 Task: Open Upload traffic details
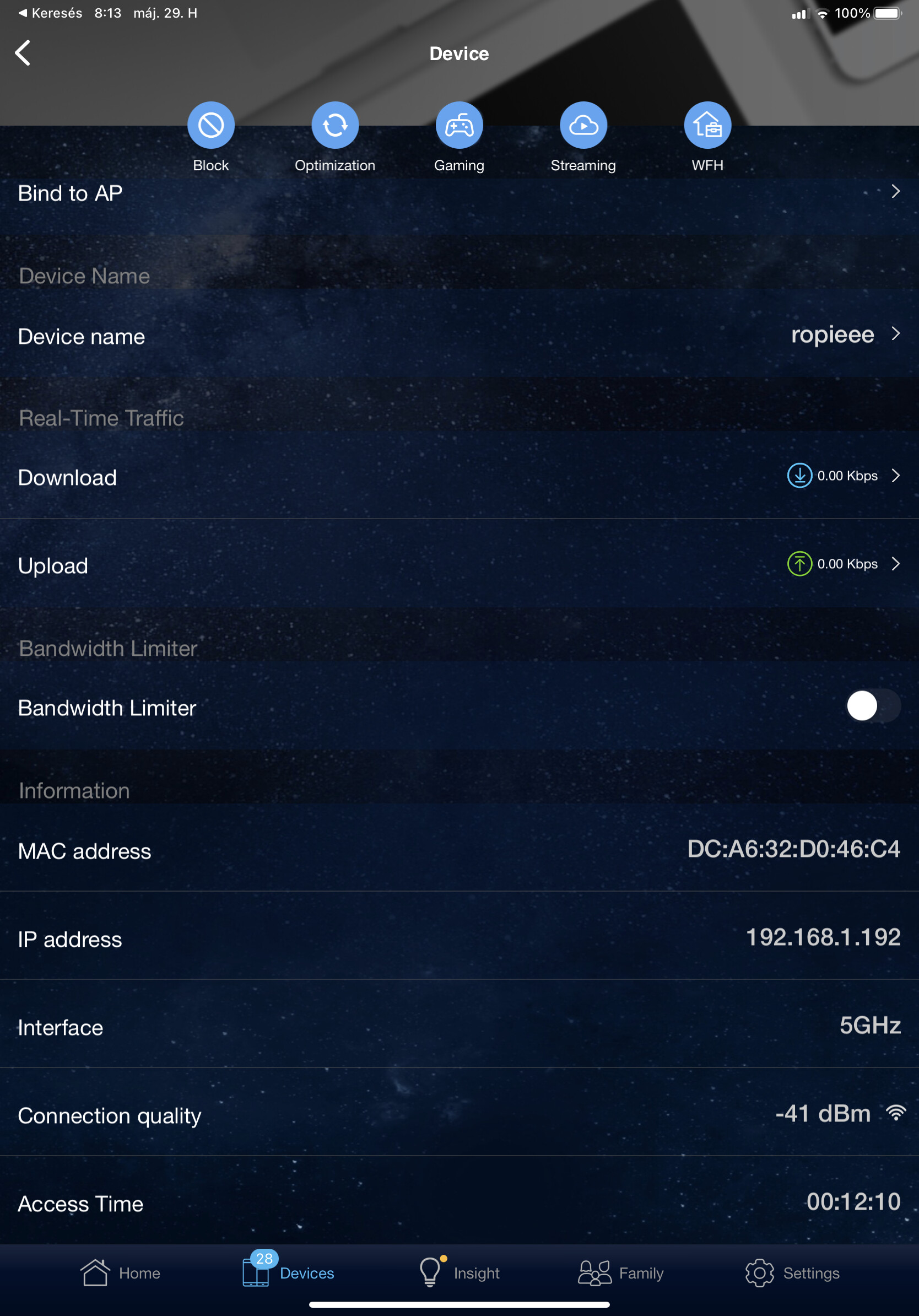(458, 565)
